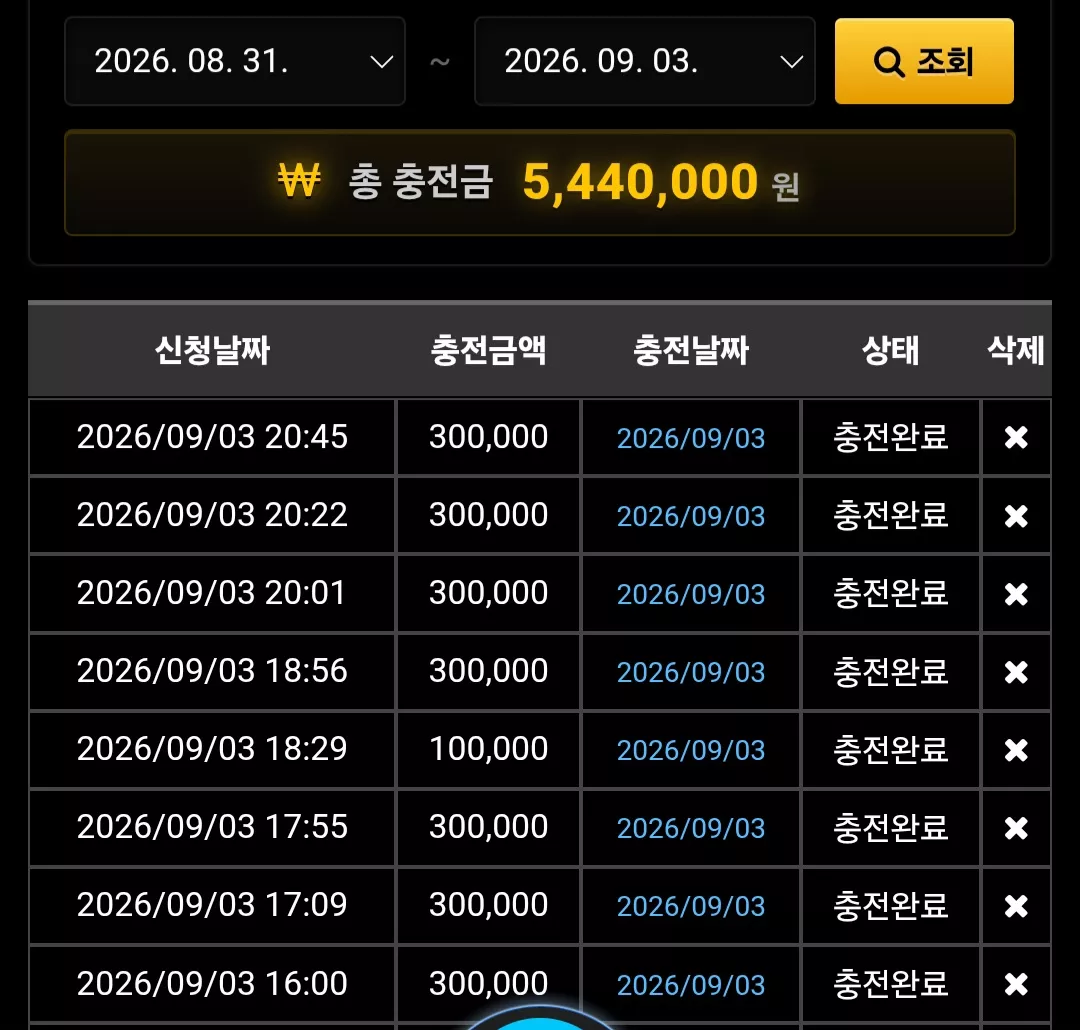This screenshot has height=1030, width=1080.
Task: Remove the 17:09 charge entry
Action: (x=1016, y=906)
